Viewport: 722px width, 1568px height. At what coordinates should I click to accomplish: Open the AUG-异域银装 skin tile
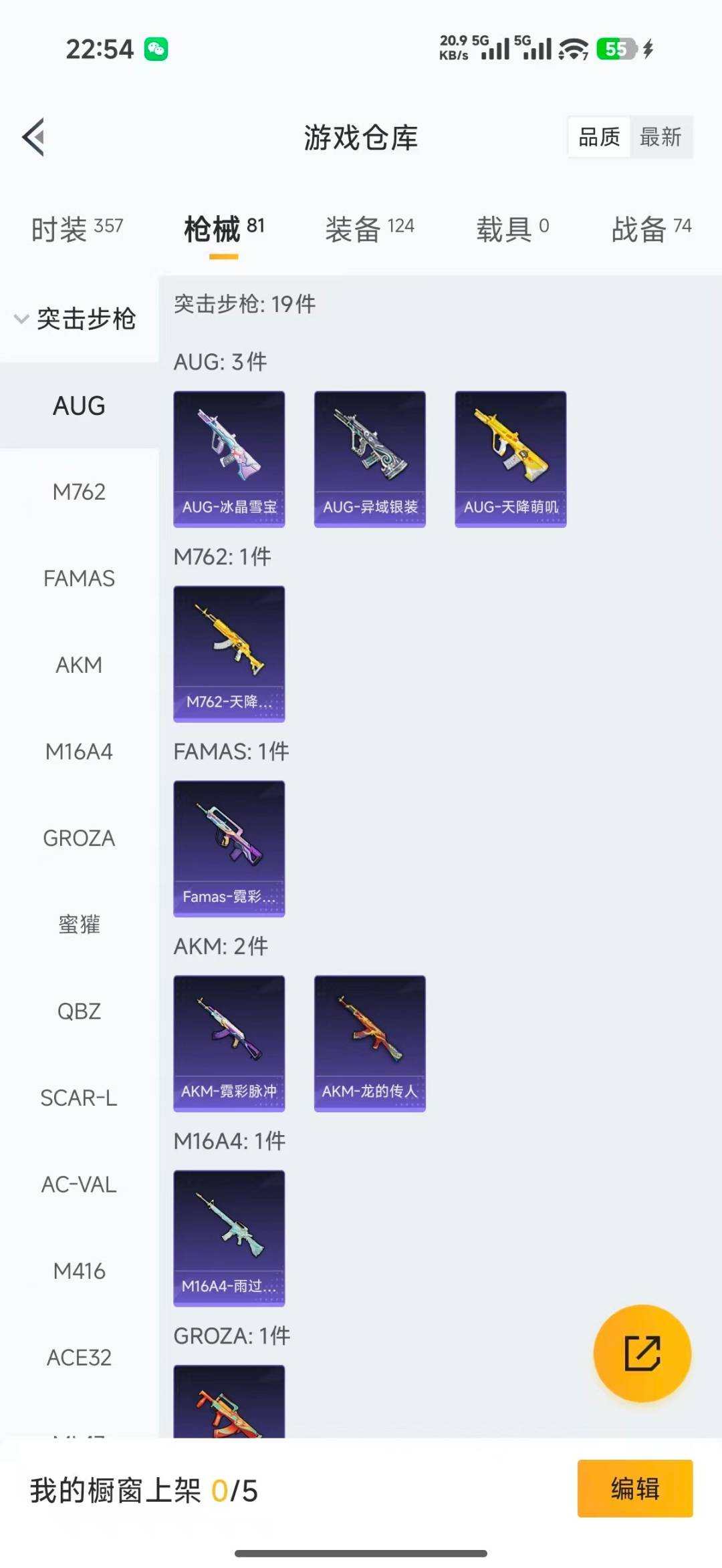370,459
